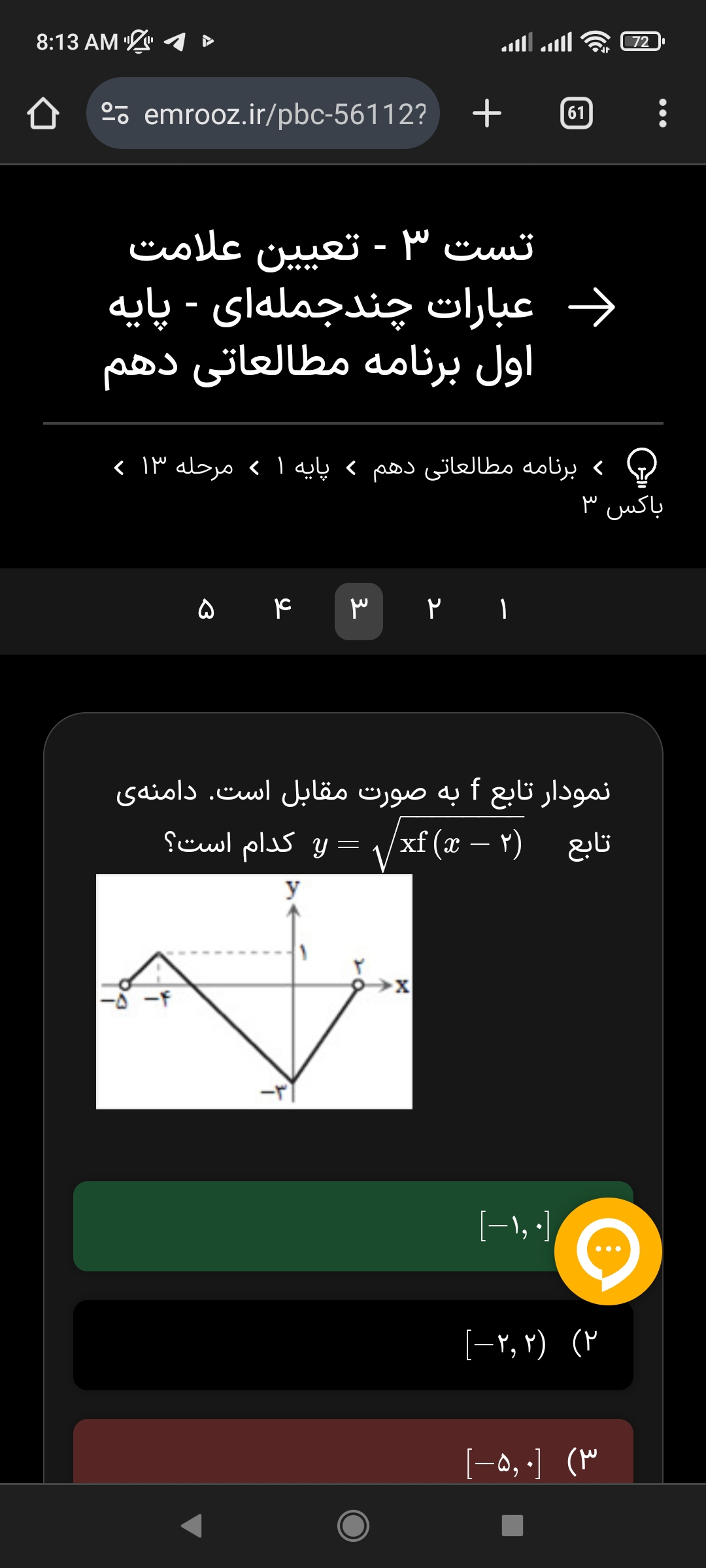Jump to question ۴
Screen dimensions: 706x1568
point(282,610)
